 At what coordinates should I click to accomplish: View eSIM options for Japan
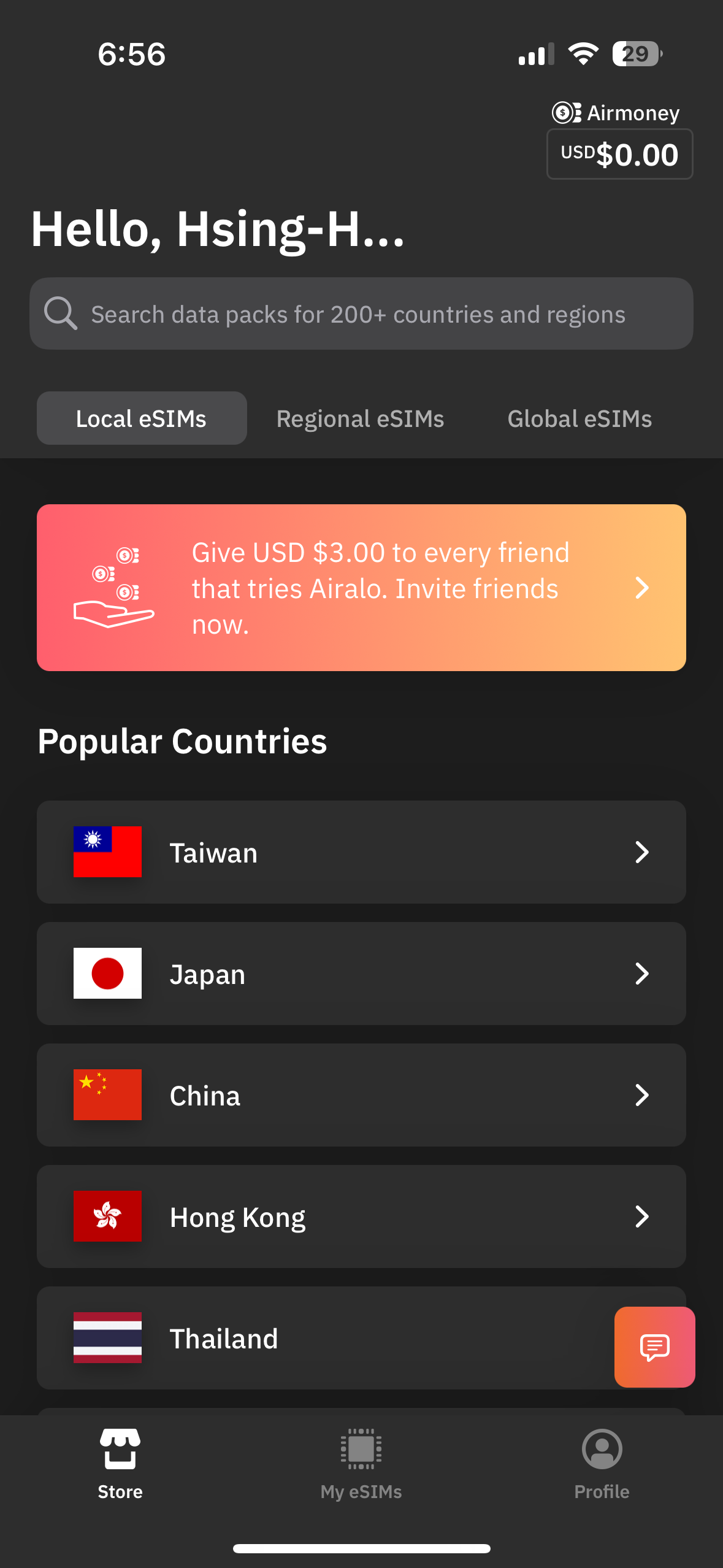361,974
